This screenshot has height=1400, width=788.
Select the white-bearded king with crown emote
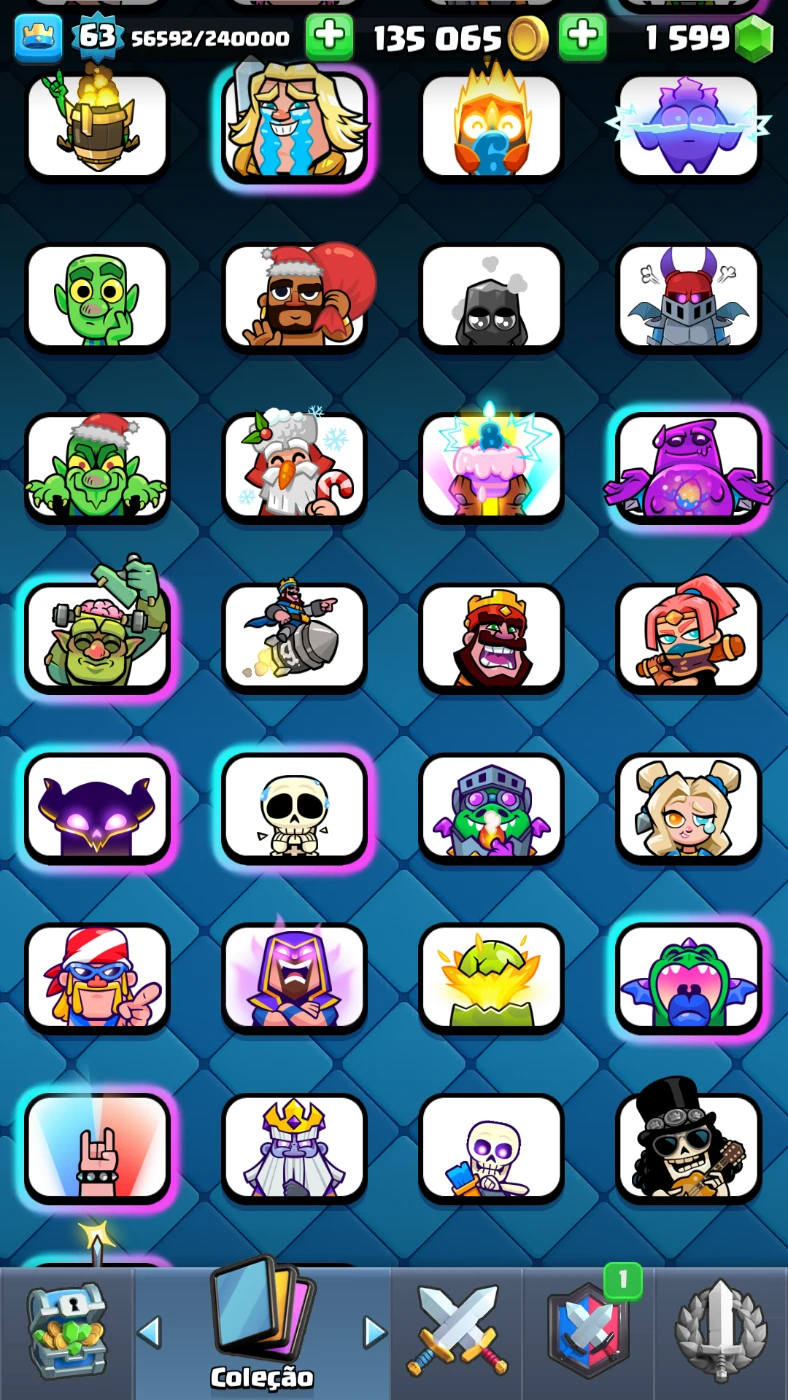tap(294, 1147)
